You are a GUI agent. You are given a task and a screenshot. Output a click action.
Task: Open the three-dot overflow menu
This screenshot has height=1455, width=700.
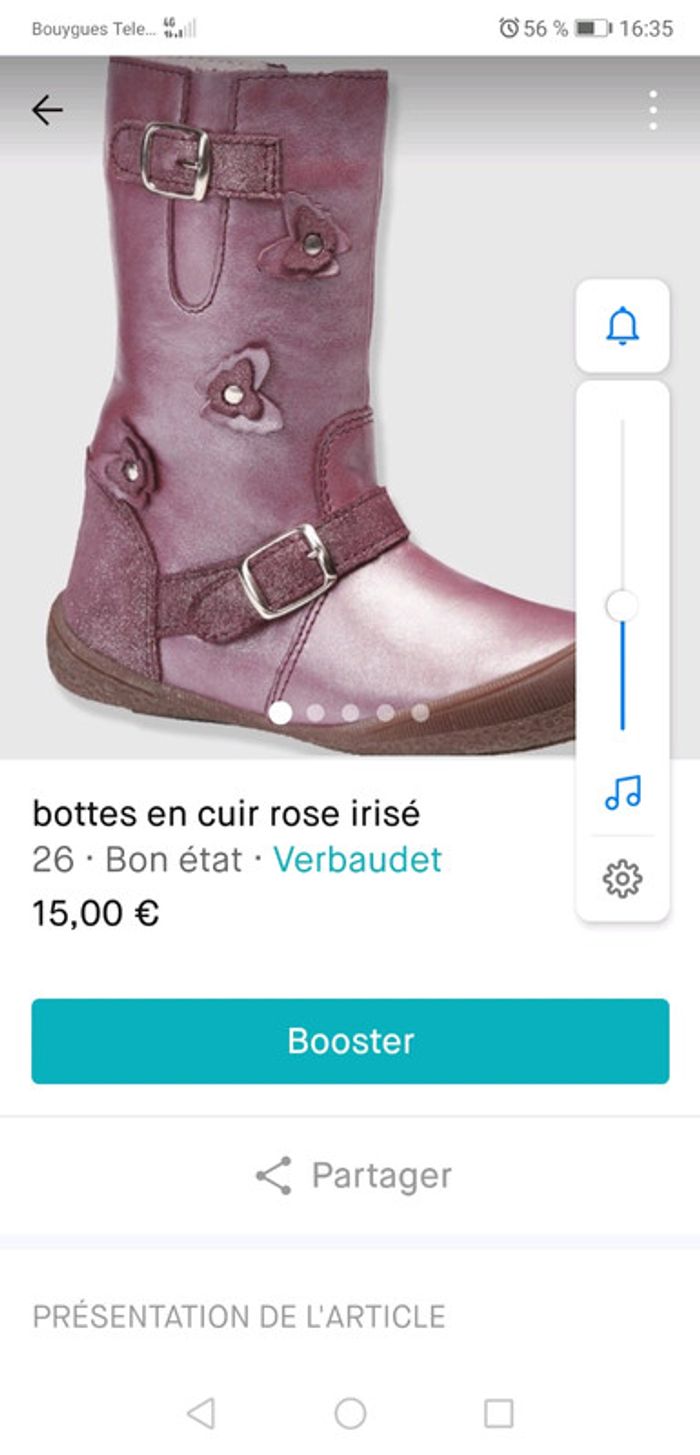click(652, 110)
